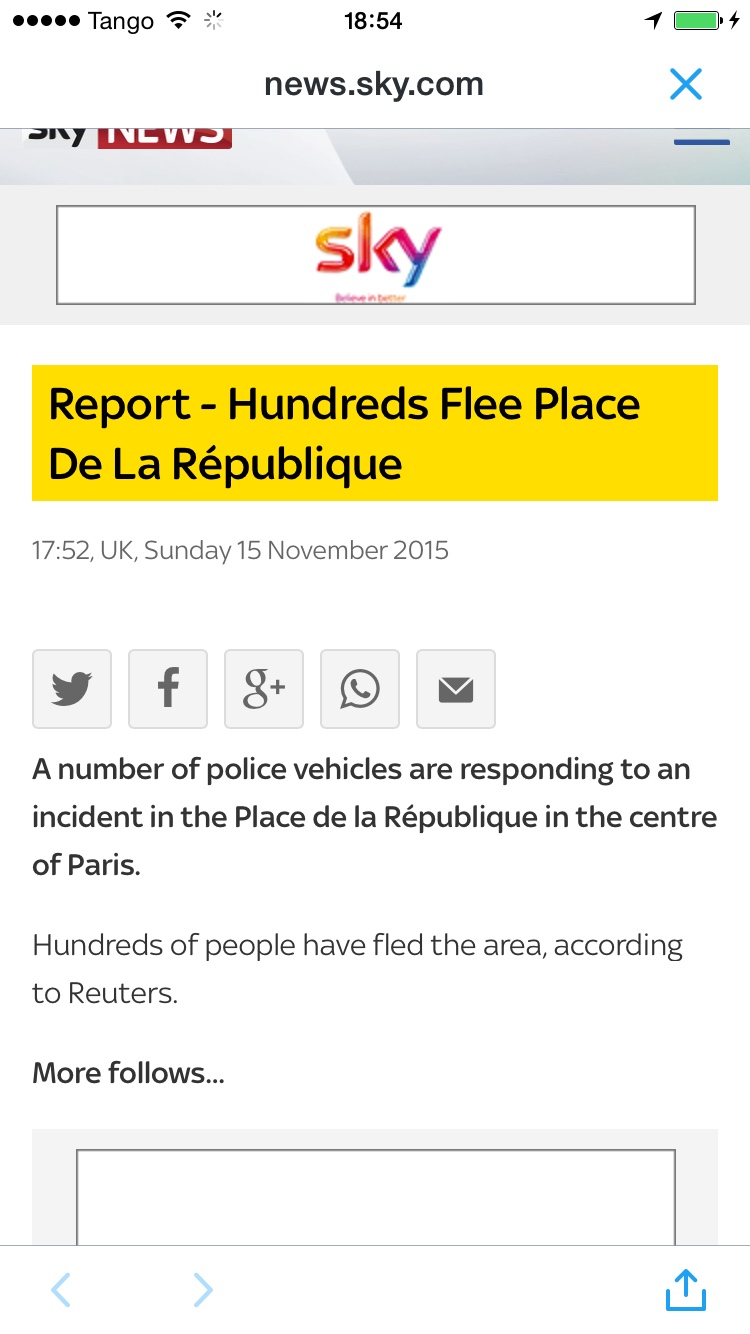Open the Sky News hamburger menu

pyautogui.click(x=702, y=142)
